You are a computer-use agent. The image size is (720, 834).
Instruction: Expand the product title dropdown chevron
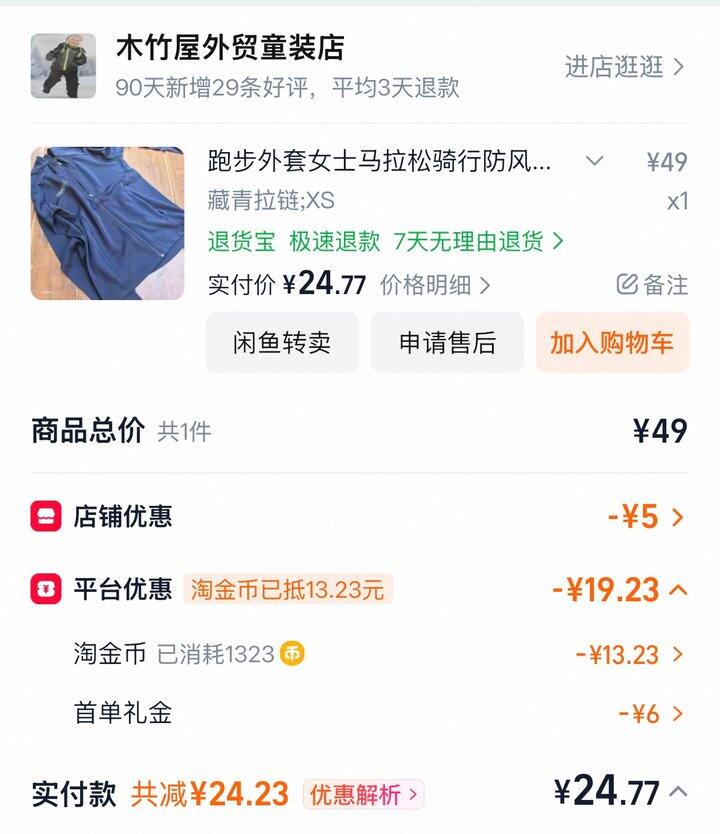click(x=594, y=161)
